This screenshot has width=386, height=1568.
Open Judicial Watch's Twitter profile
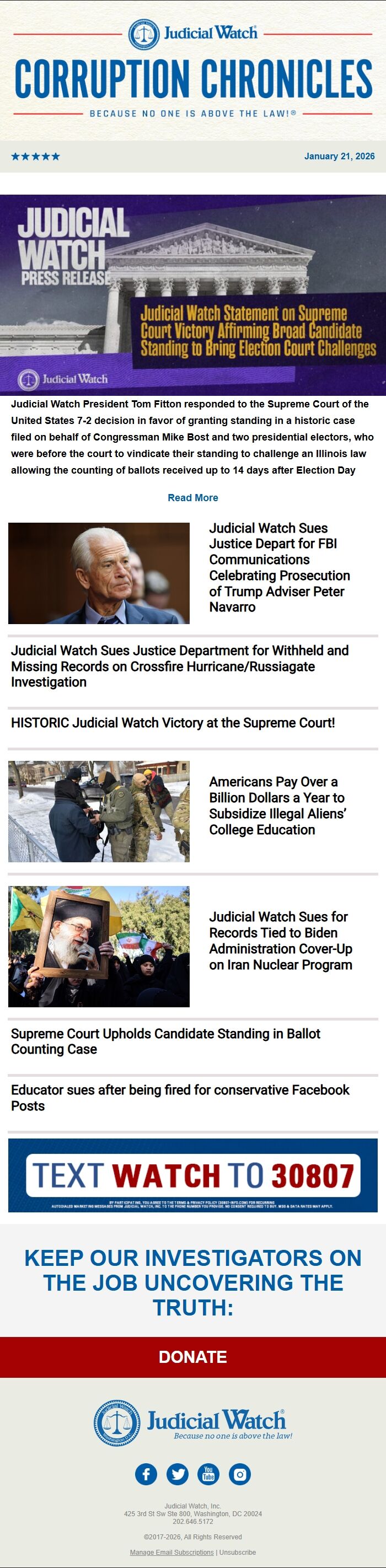click(178, 1474)
